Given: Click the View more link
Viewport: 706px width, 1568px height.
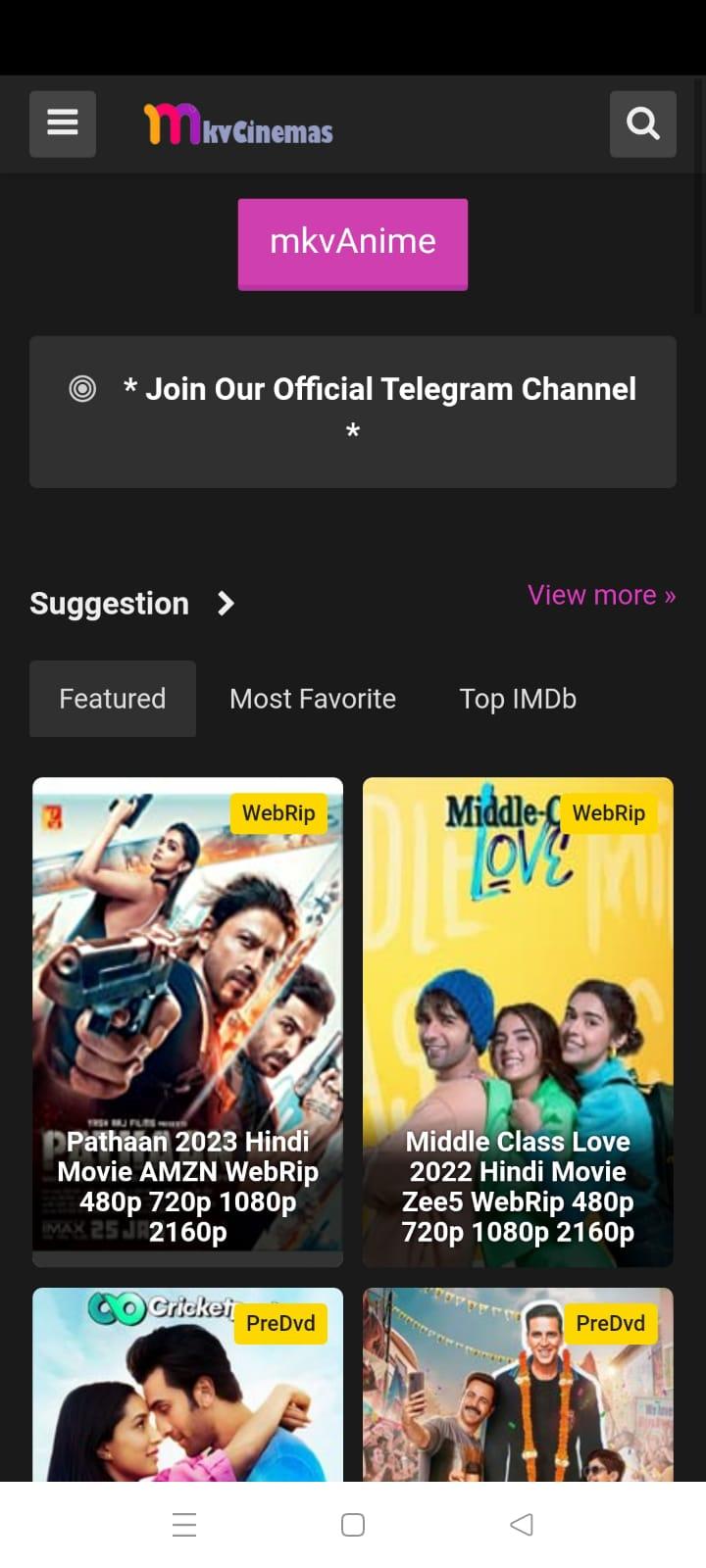Looking at the screenshot, I should (x=601, y=595).
